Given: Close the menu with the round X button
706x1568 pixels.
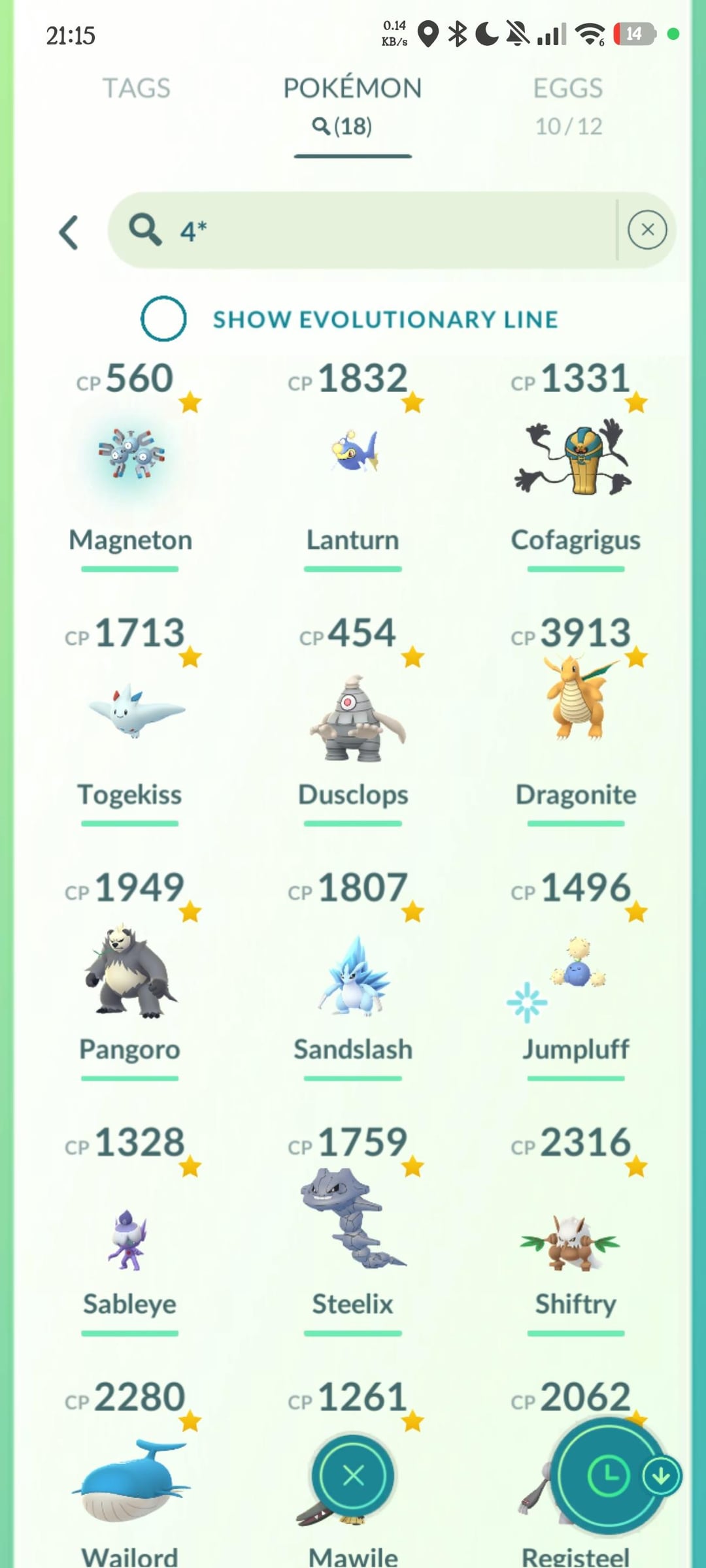Looking at the screenshot, I should coord(353,1475).
